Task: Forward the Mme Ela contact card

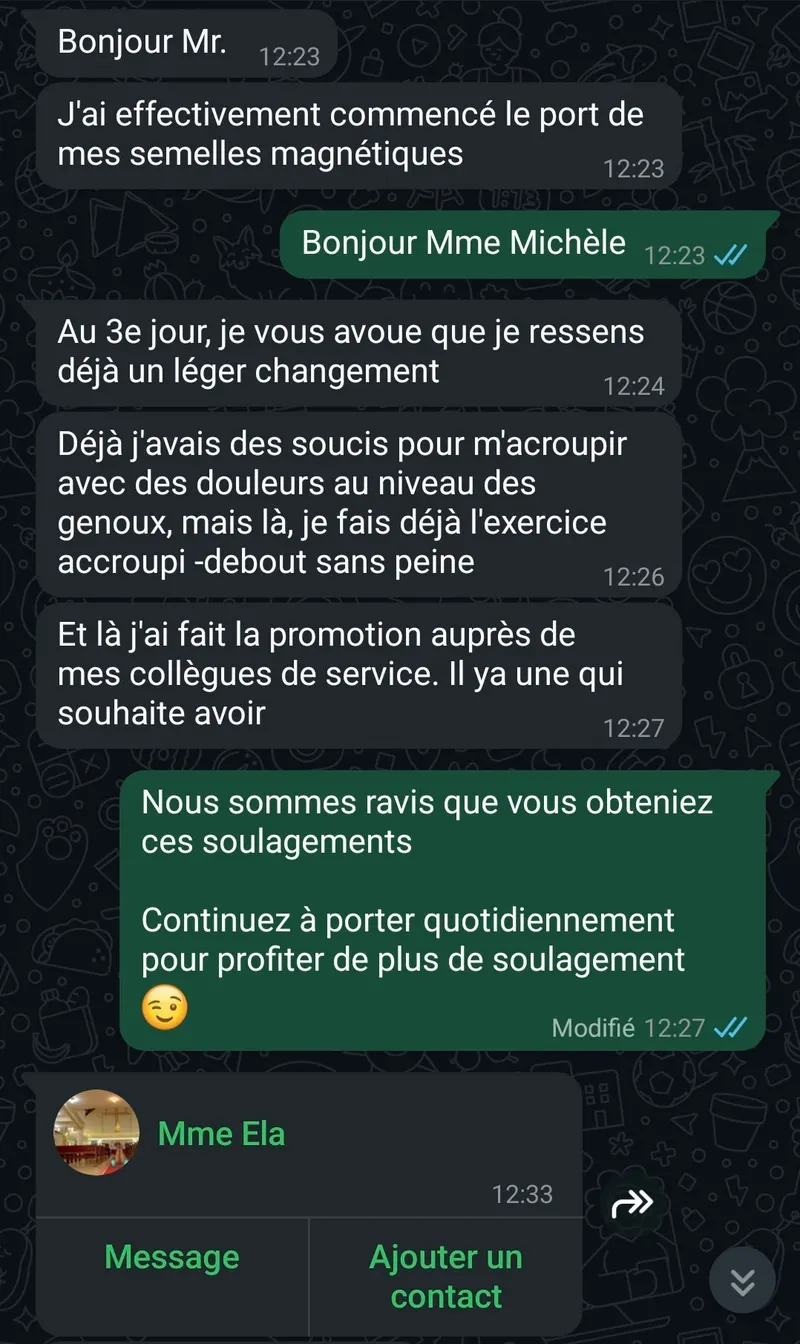Action: click(x=632, y=1203)
